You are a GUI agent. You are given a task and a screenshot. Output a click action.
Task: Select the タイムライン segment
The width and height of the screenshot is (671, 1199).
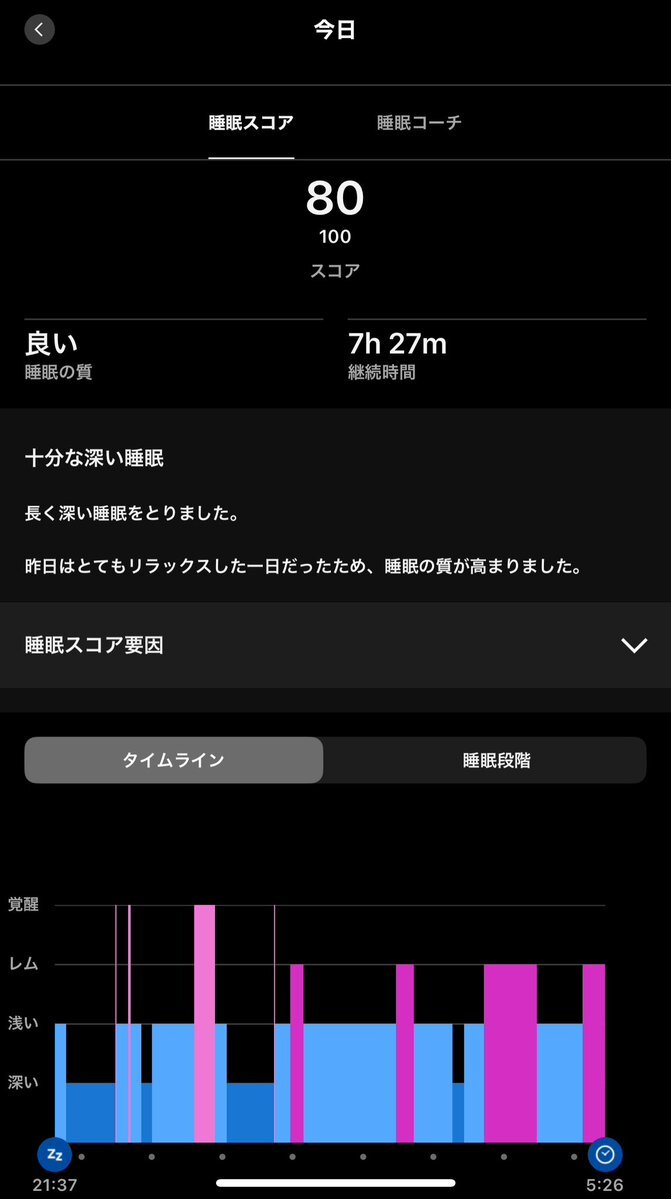tap(174, 760)
